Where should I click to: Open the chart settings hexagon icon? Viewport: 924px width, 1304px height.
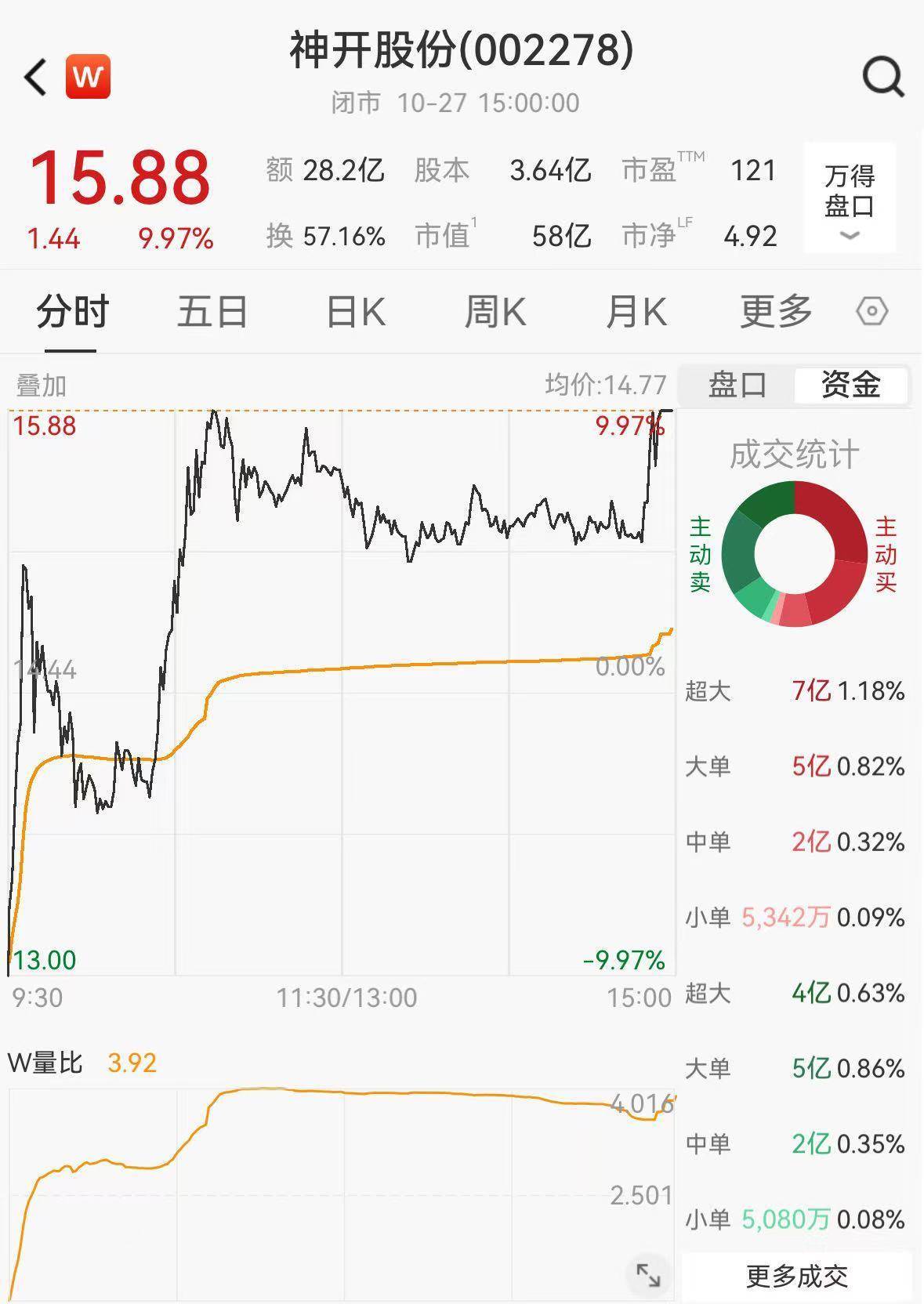tap(871, 312)
